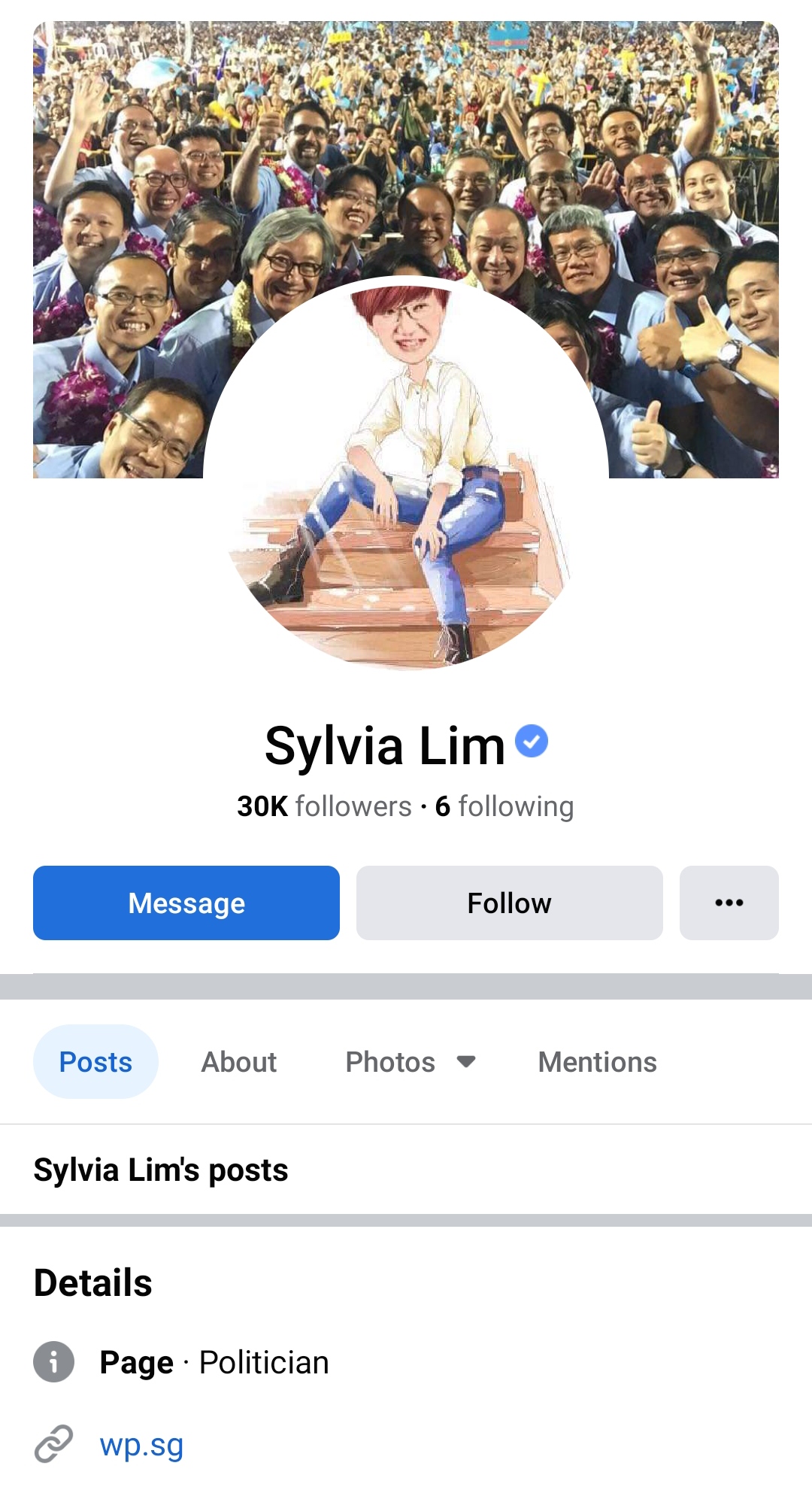Open the 30K followers list
The height and width of the screenshot is (1493, 812).
(x=324, y=806)
